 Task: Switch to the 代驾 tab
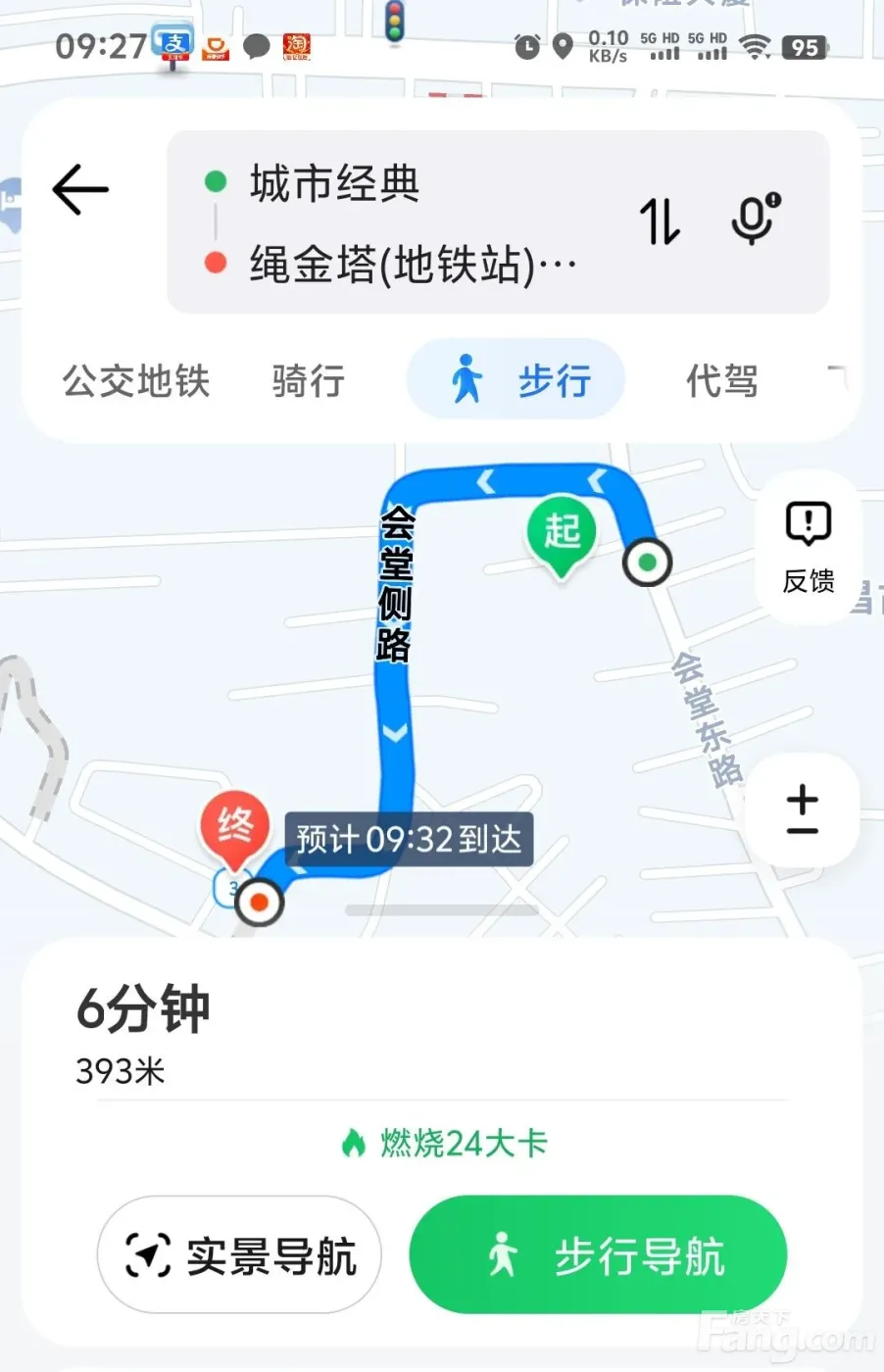(722, 381)
